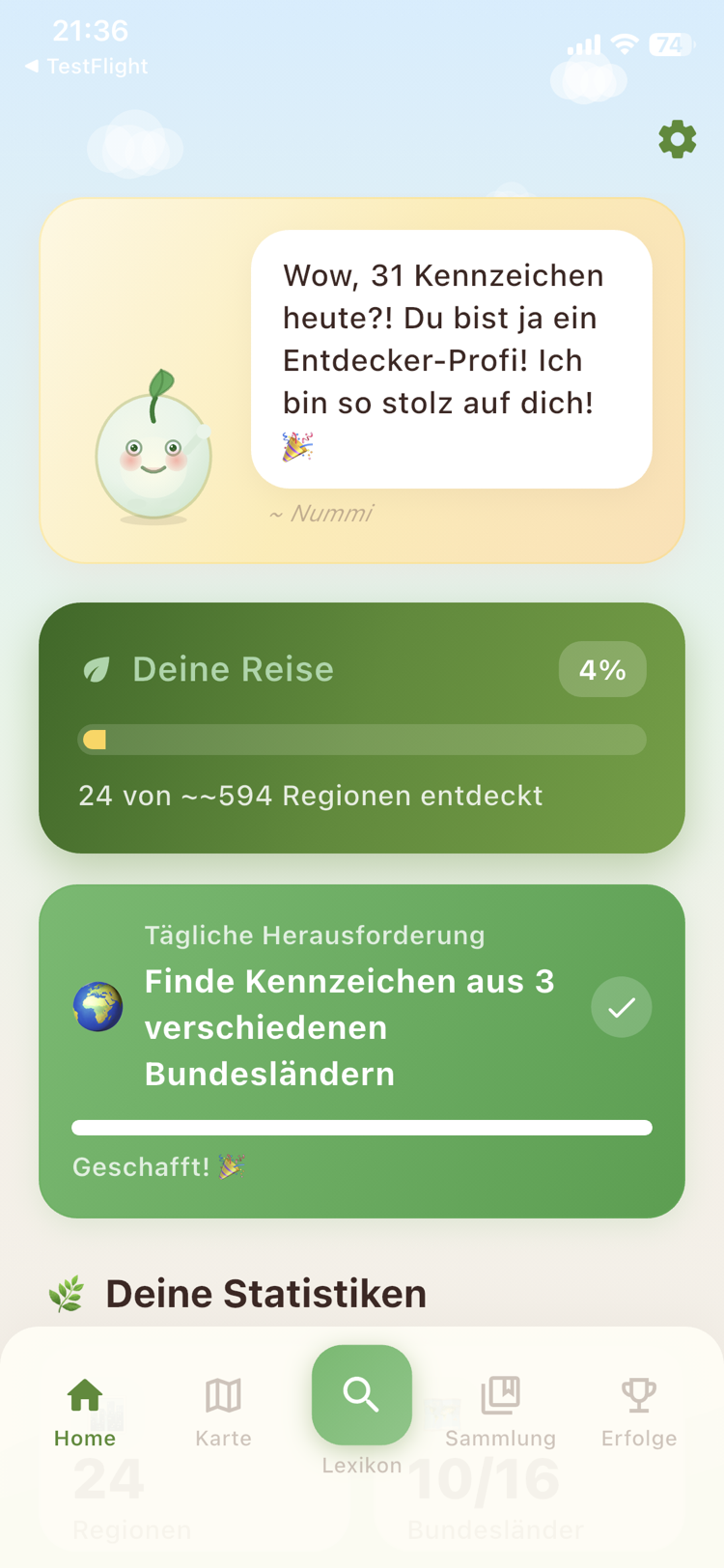Tap the Sammlung bookmark icon
The image size is (724, 1568).
coord(500,1395)
